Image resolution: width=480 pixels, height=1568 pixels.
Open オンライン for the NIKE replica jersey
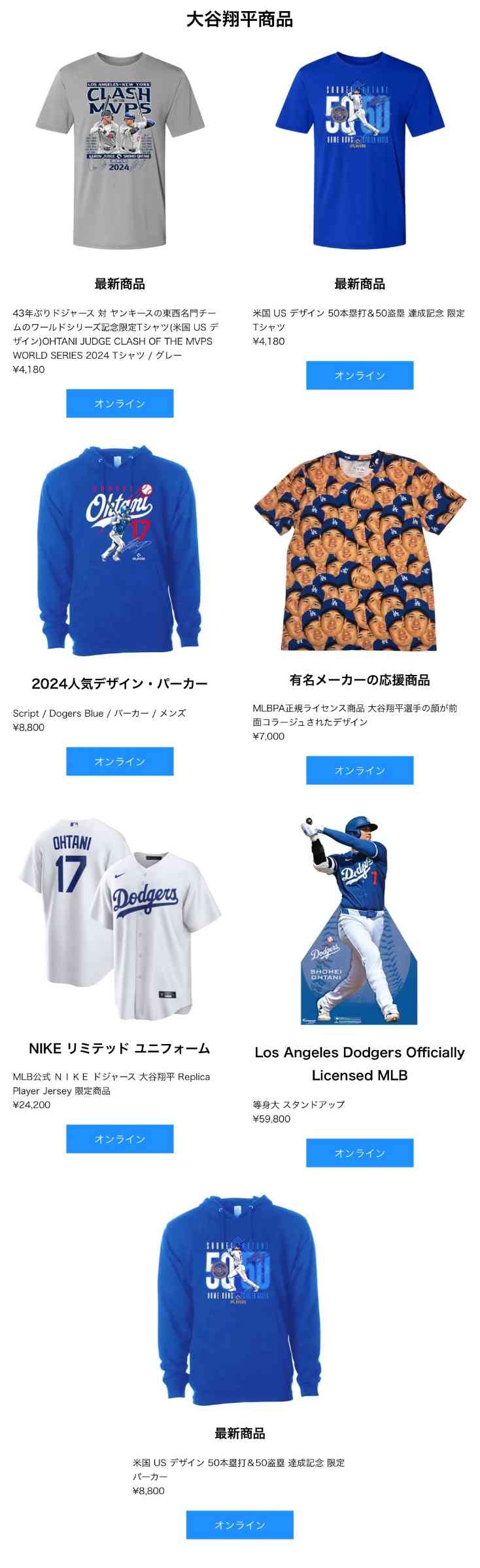coord(120,1139)
